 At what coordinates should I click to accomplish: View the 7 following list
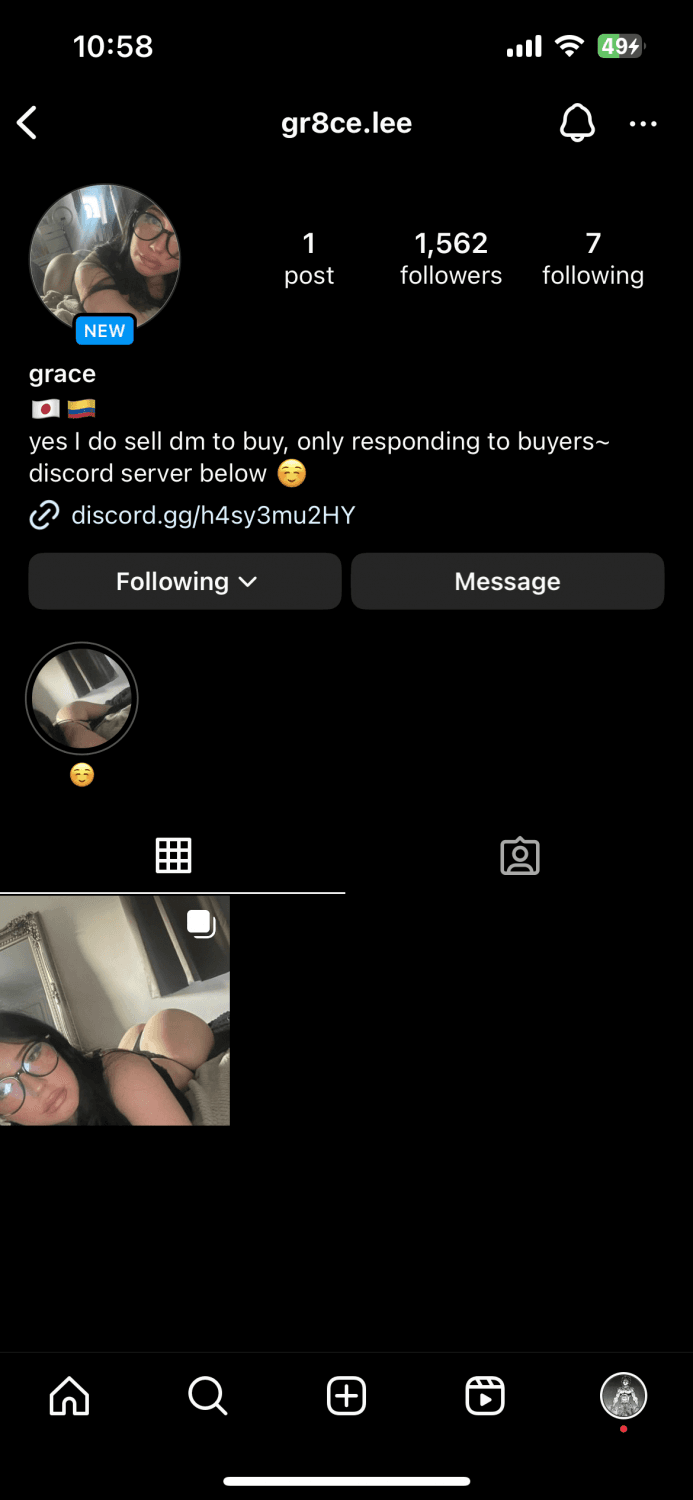pyautogui.click(x=593, y=258)
